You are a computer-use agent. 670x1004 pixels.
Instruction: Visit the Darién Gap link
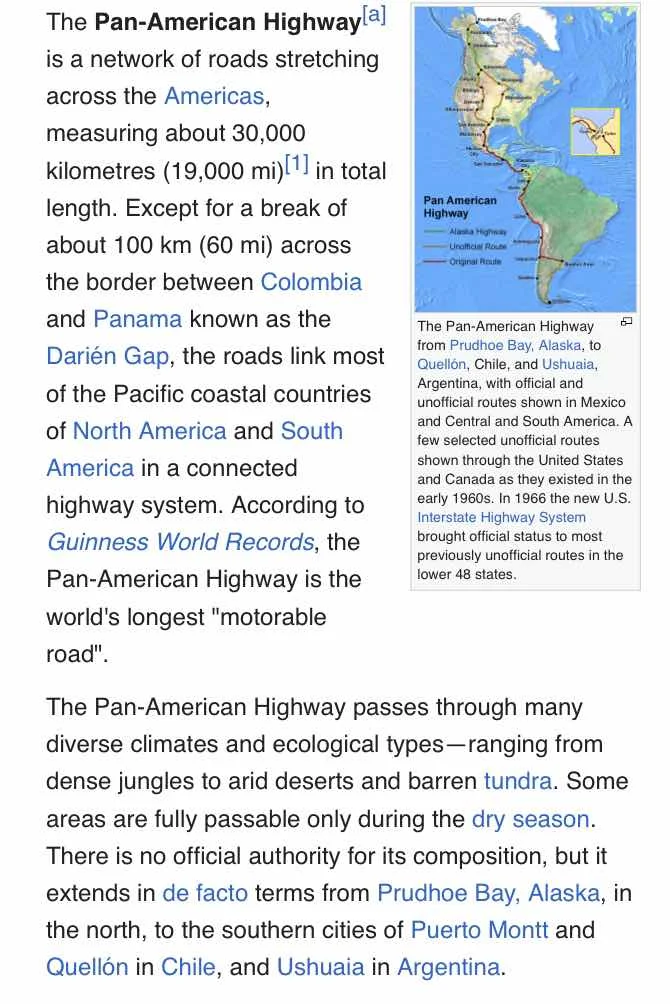tap(107, 356)
